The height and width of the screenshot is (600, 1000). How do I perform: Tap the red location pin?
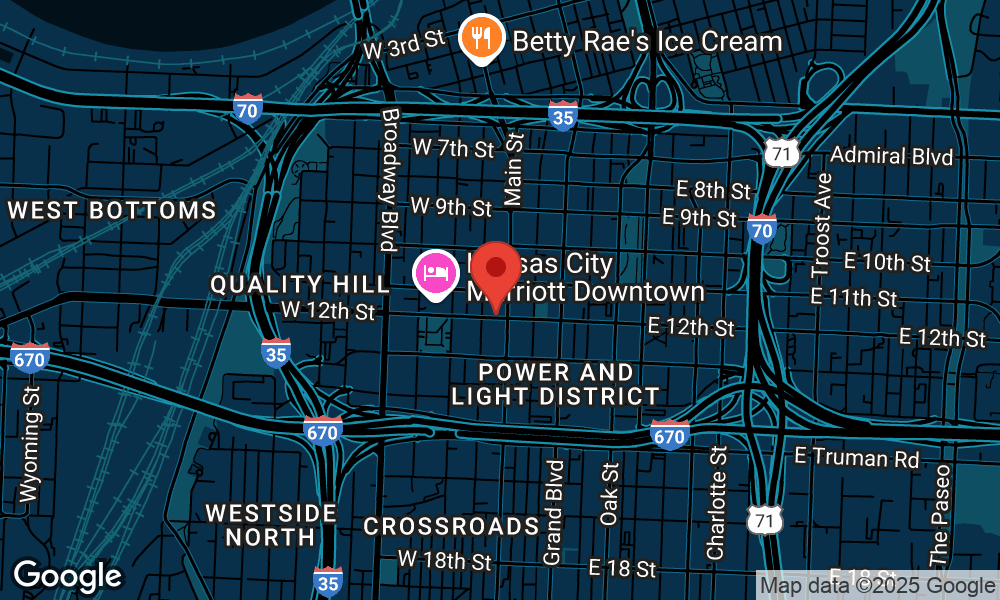pyautogui.click(x=495, y=270)
